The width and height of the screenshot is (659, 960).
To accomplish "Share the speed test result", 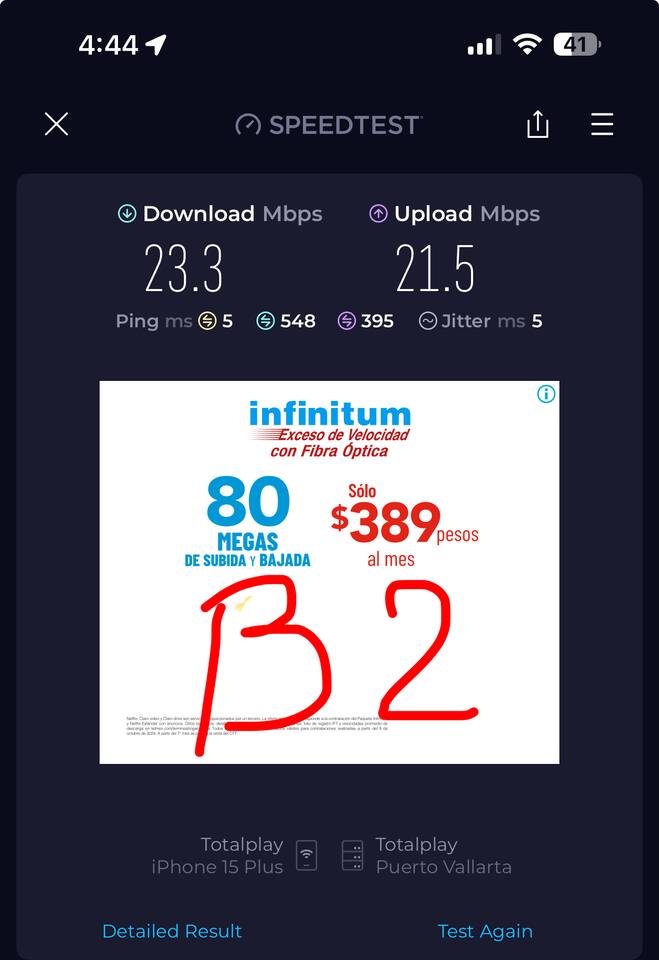I will [538, 124].
